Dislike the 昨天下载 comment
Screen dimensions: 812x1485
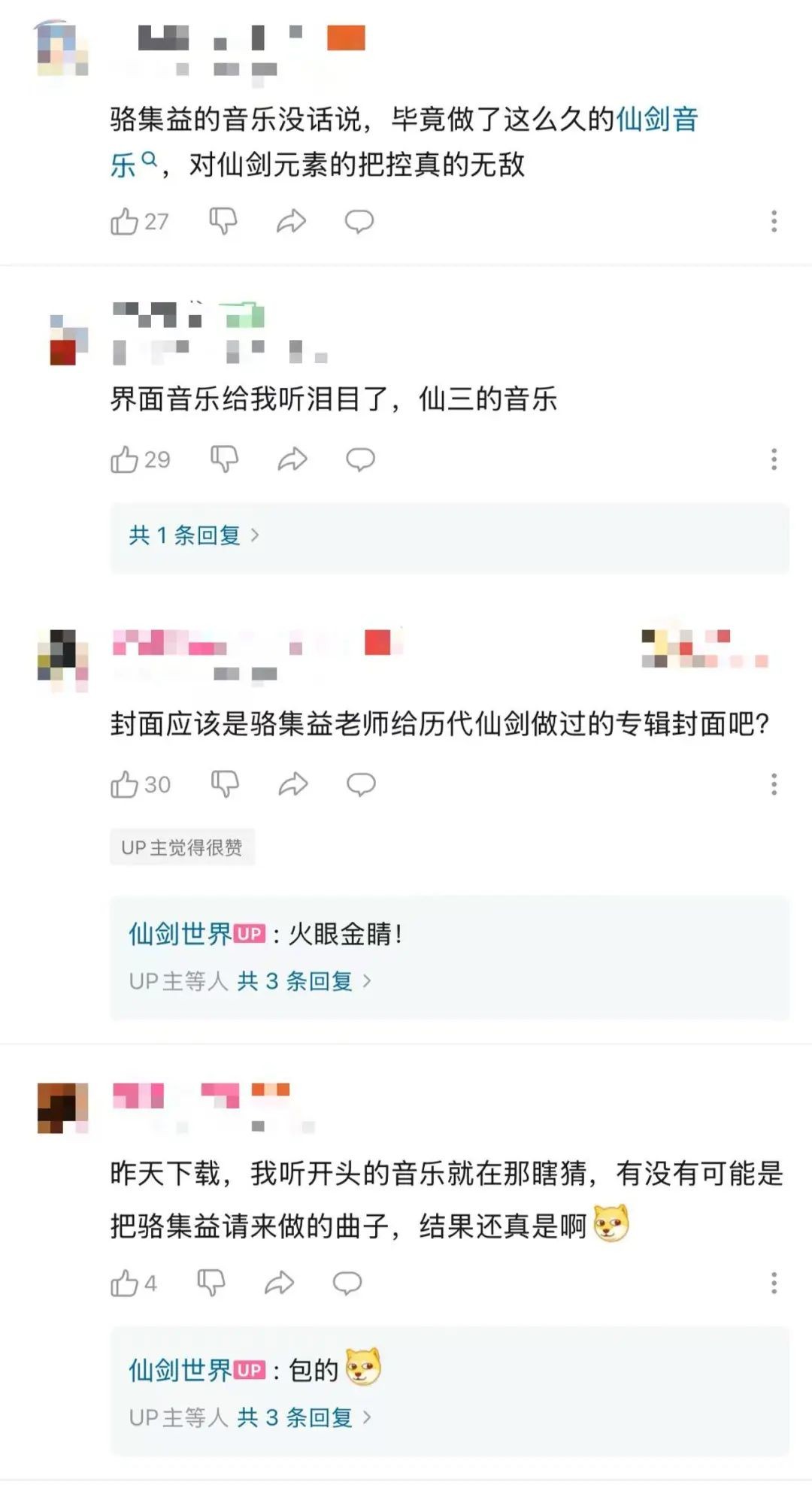211,1283
